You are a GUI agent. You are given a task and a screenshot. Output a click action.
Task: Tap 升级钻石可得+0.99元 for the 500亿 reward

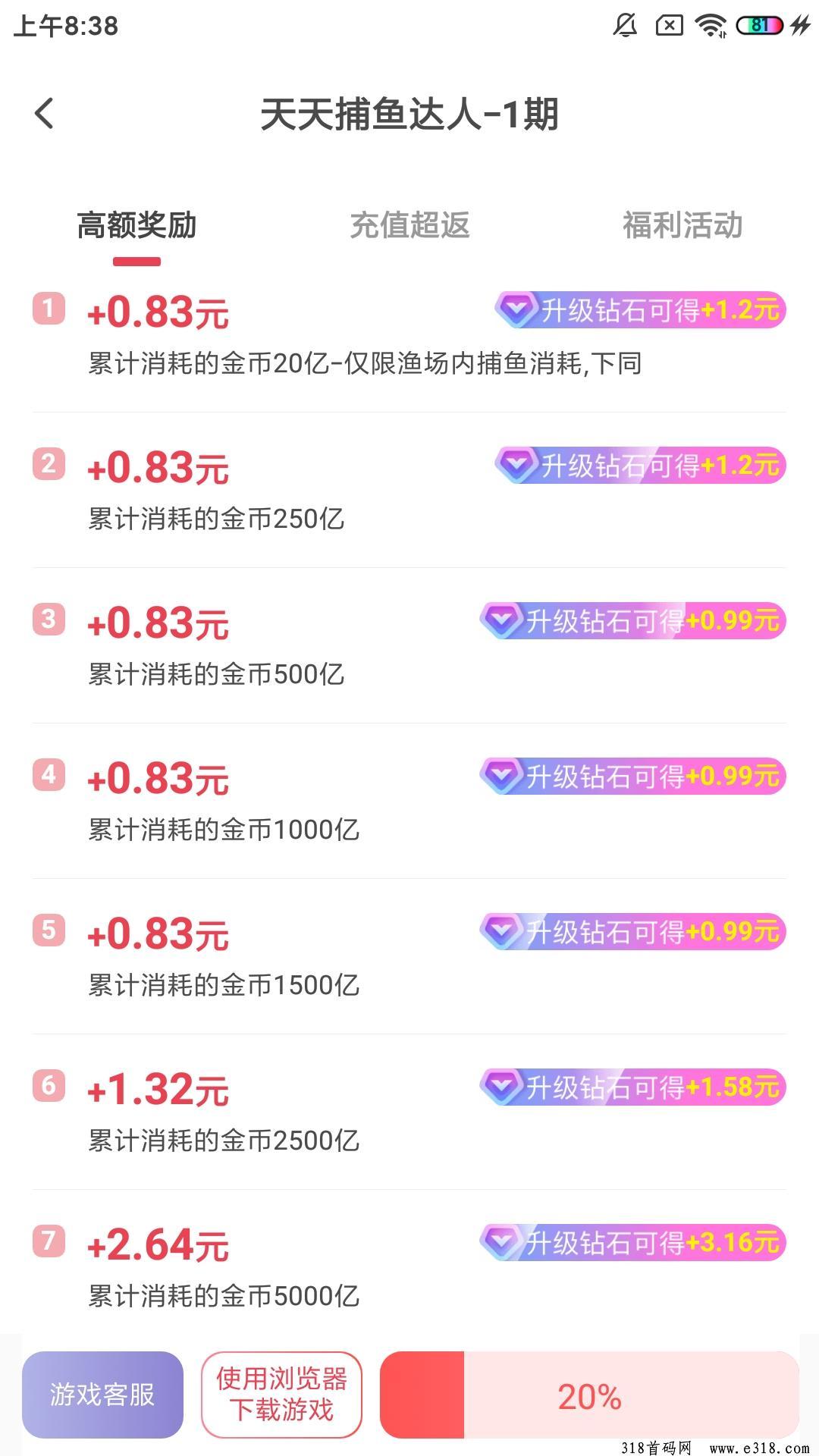pos(633,621)
